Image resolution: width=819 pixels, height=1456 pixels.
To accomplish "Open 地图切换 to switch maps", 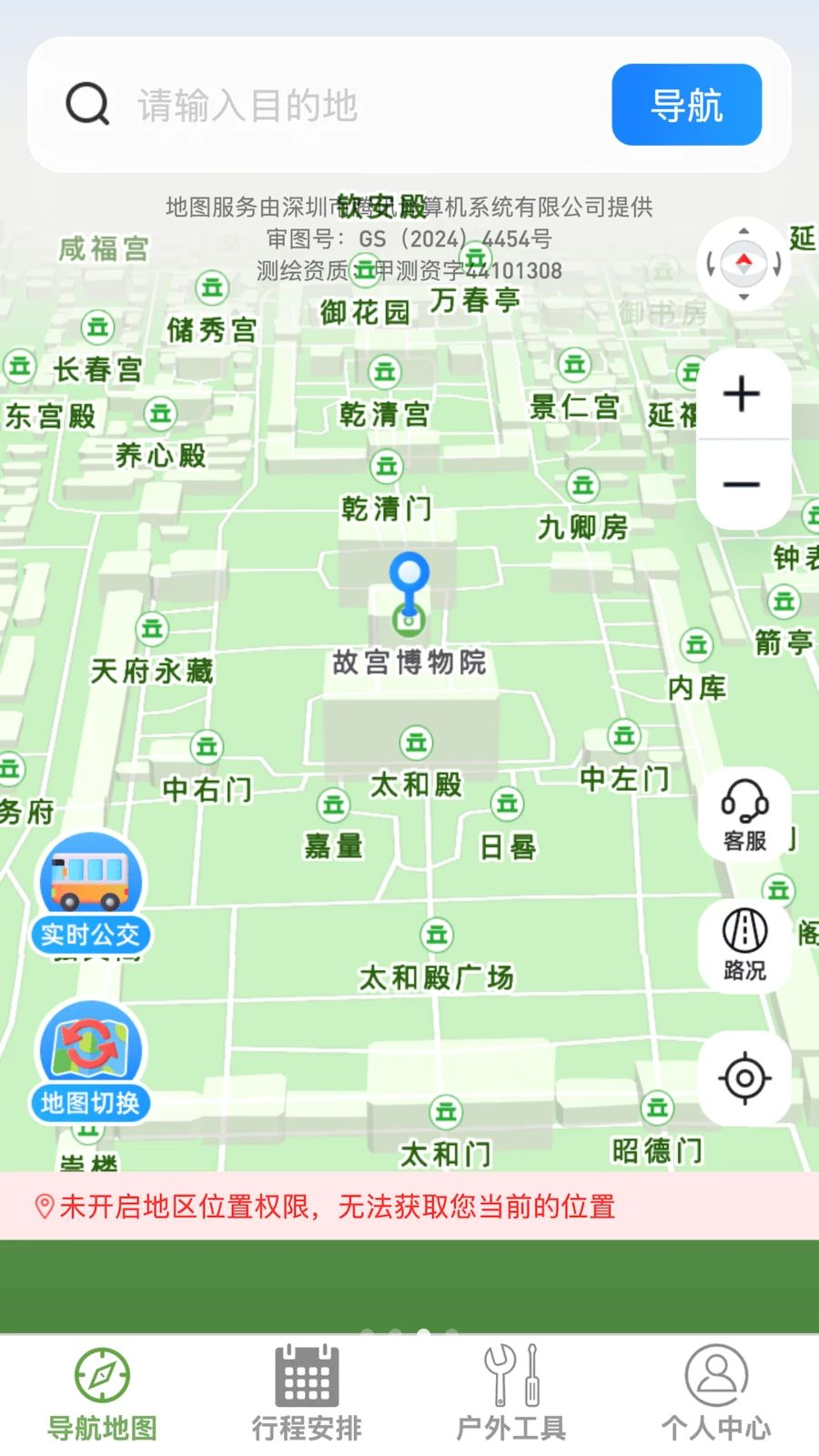I will coord(89,1062).
